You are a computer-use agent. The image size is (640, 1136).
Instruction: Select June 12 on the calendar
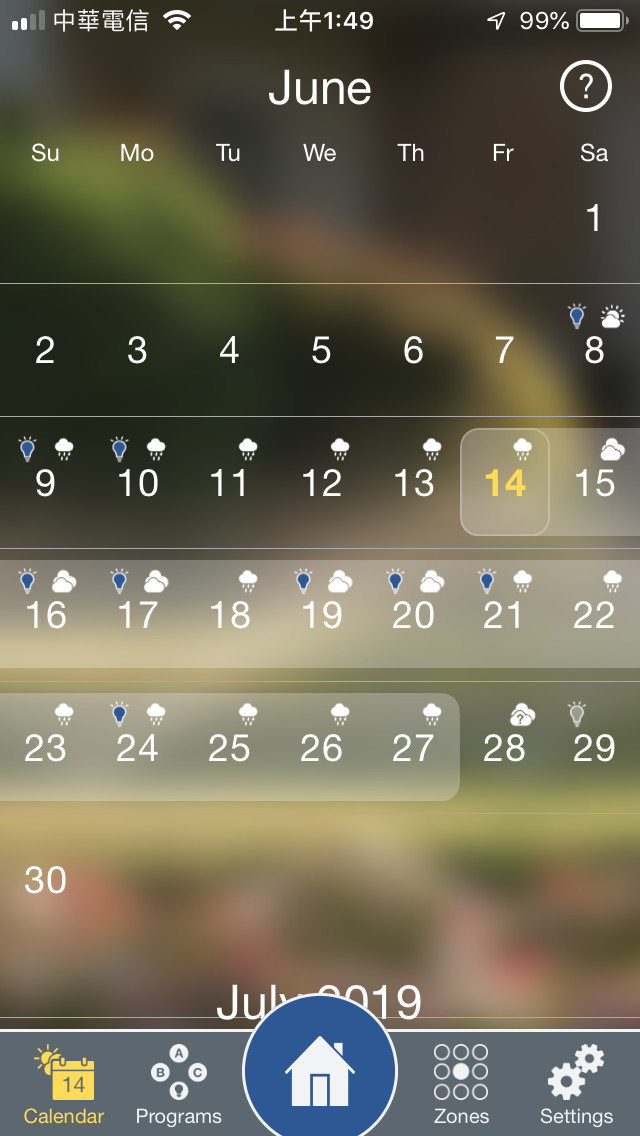(321, 483)
